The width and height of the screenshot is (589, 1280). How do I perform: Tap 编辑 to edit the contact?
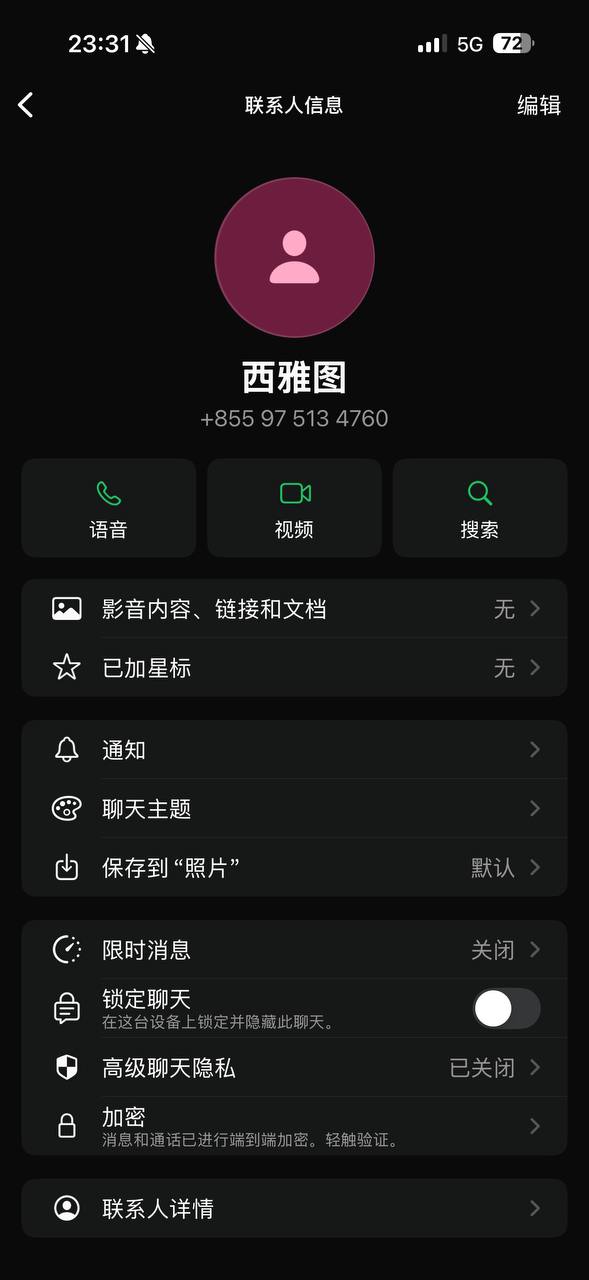click(538, 105)
